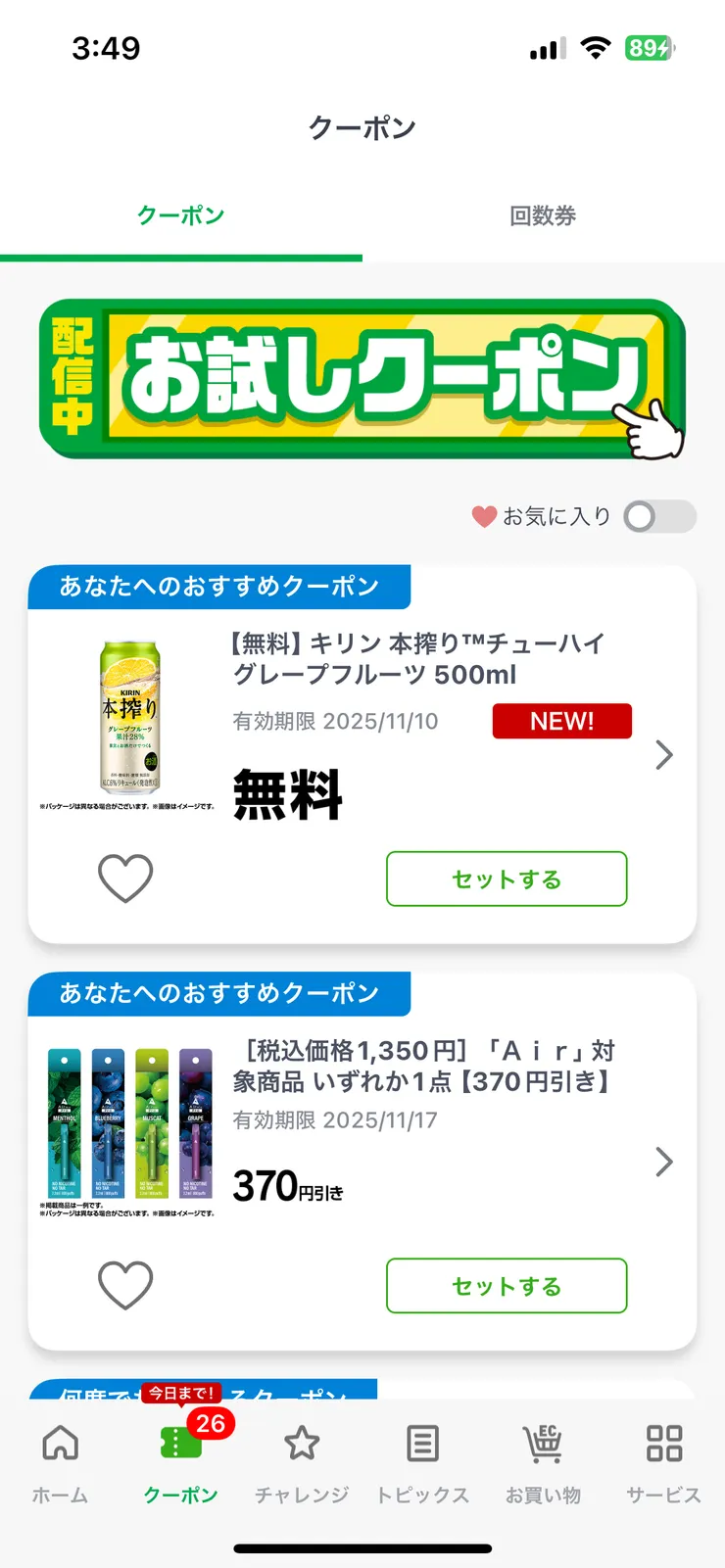Screen dimensions: 725x1568
Task: Open サービス with the grid icon
Action: [664, 1443]
